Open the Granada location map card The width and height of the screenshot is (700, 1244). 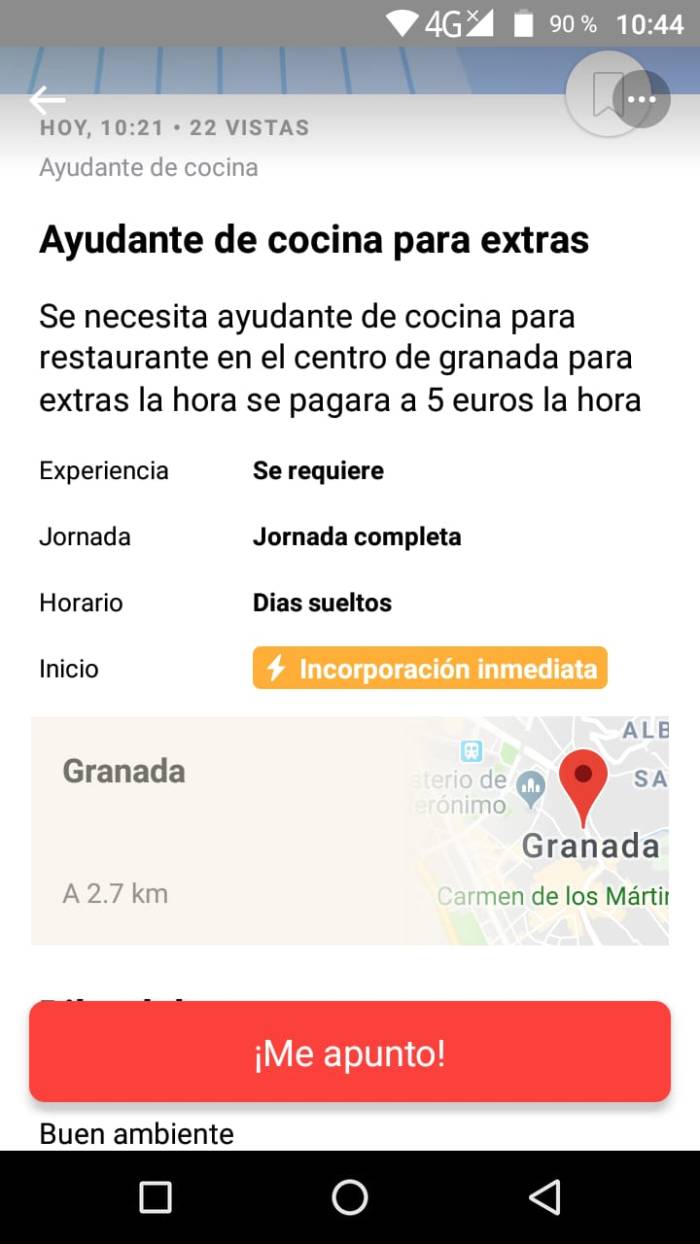tap(349, 830)
